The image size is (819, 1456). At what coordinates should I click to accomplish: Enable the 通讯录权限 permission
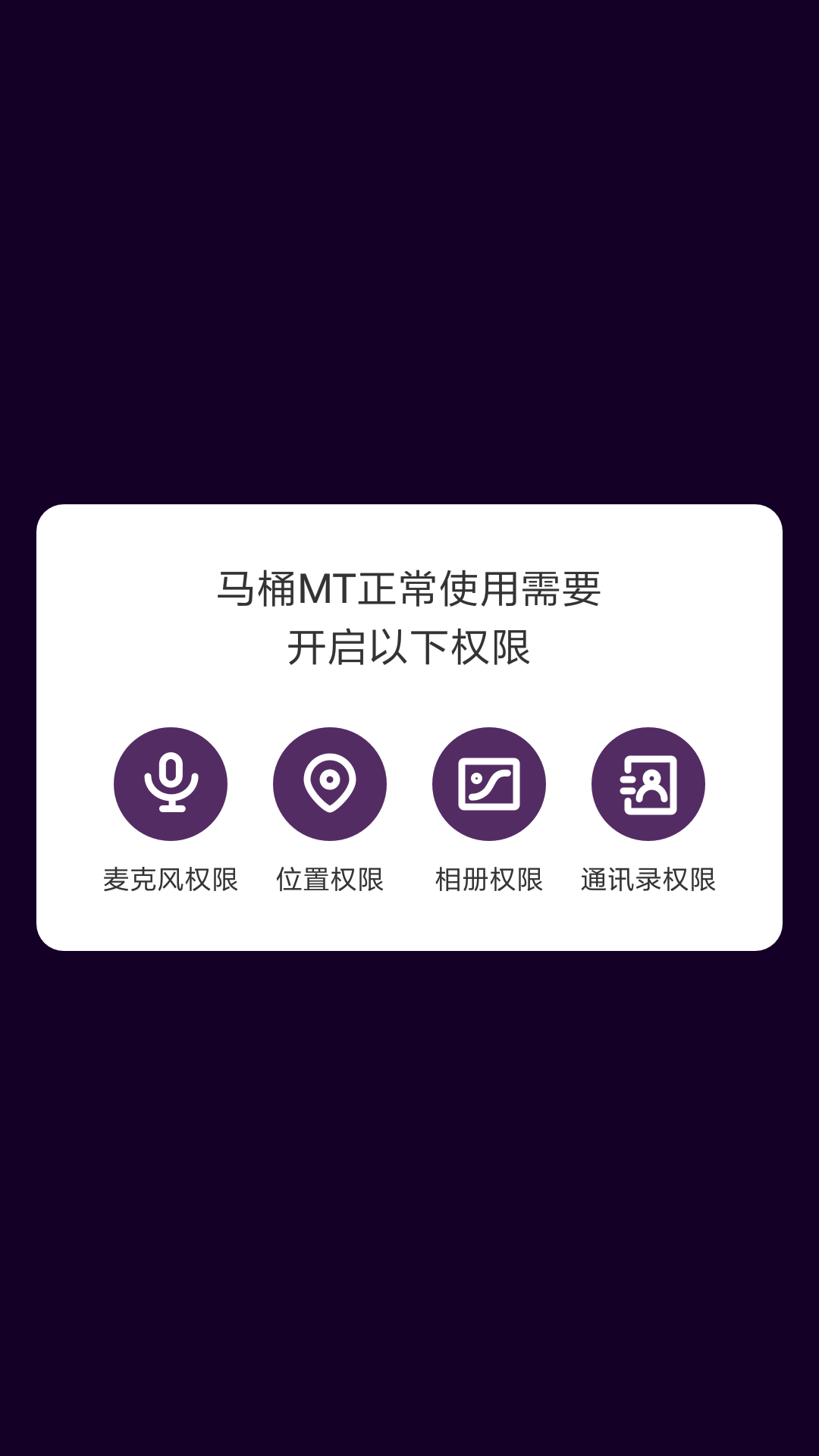coord(648,881)
